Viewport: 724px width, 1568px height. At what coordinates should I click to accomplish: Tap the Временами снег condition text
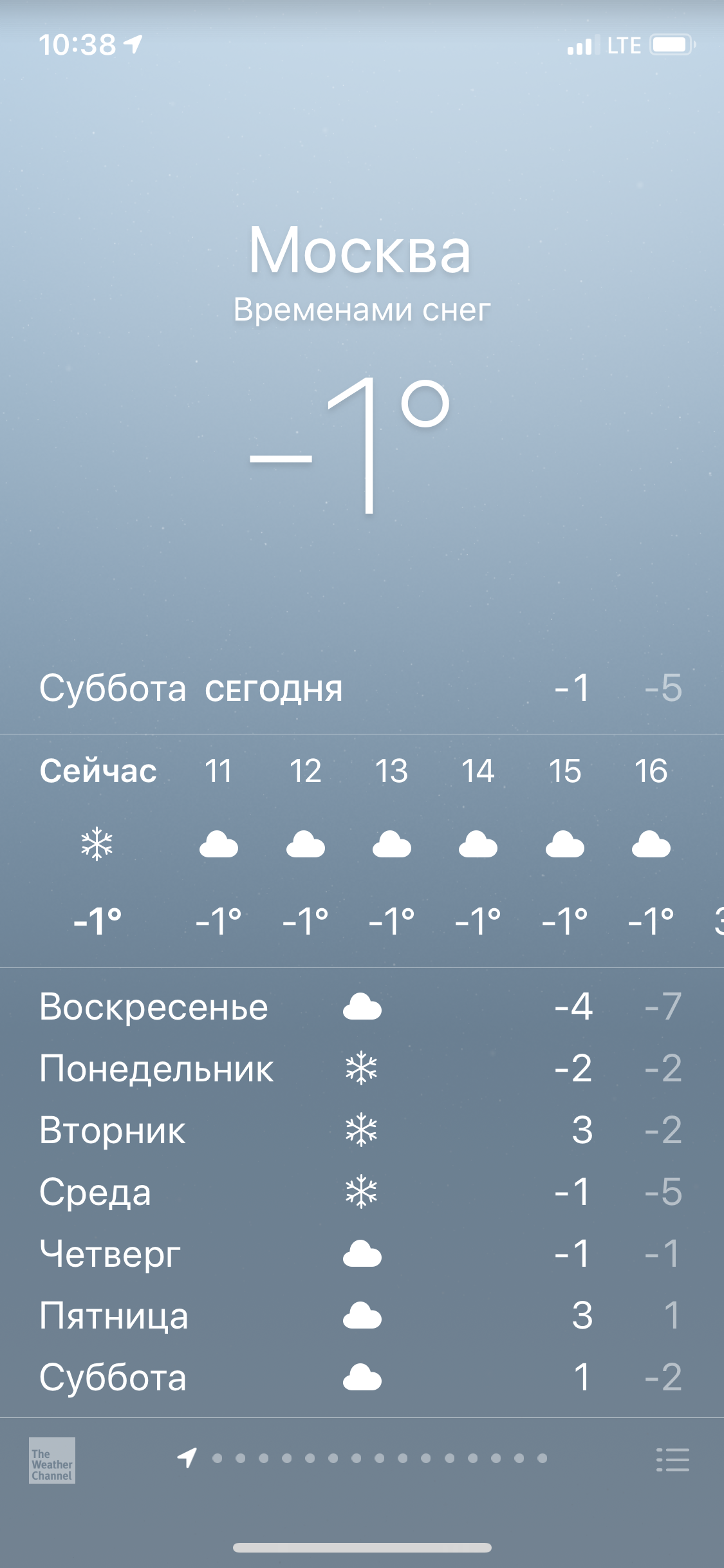click(362, 310)
